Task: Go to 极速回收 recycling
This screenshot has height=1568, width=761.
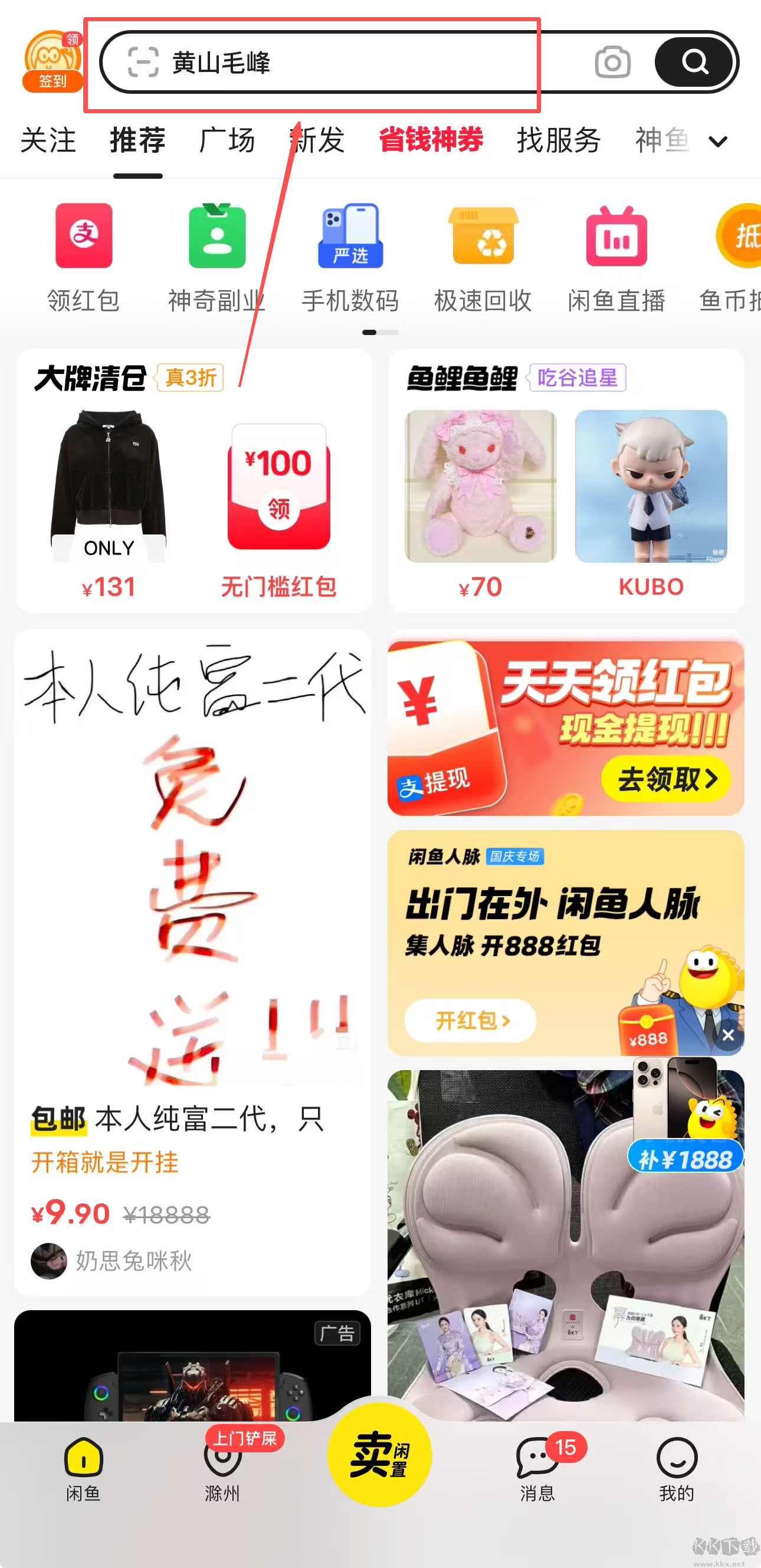Action: tap(483, 257)
